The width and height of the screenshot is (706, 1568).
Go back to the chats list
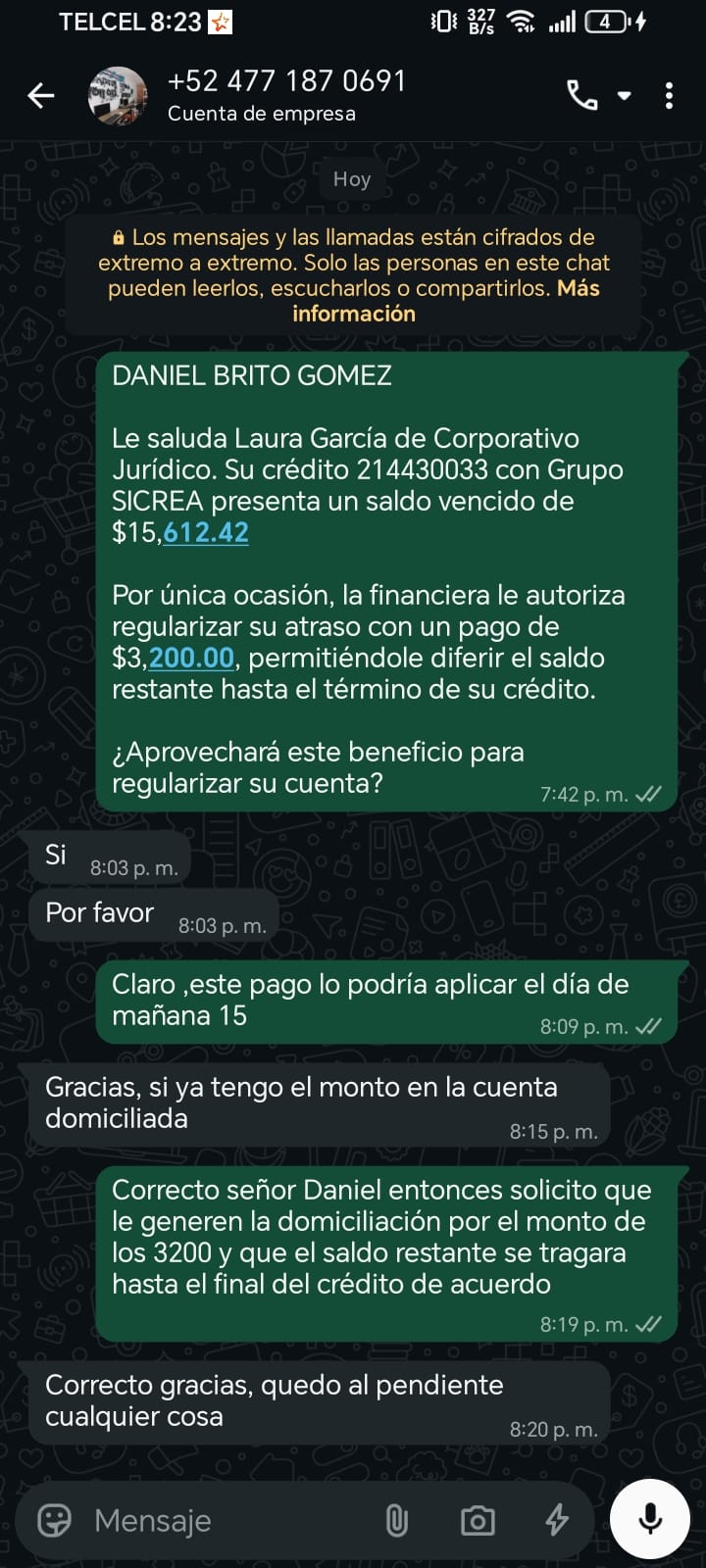point(41,95)
